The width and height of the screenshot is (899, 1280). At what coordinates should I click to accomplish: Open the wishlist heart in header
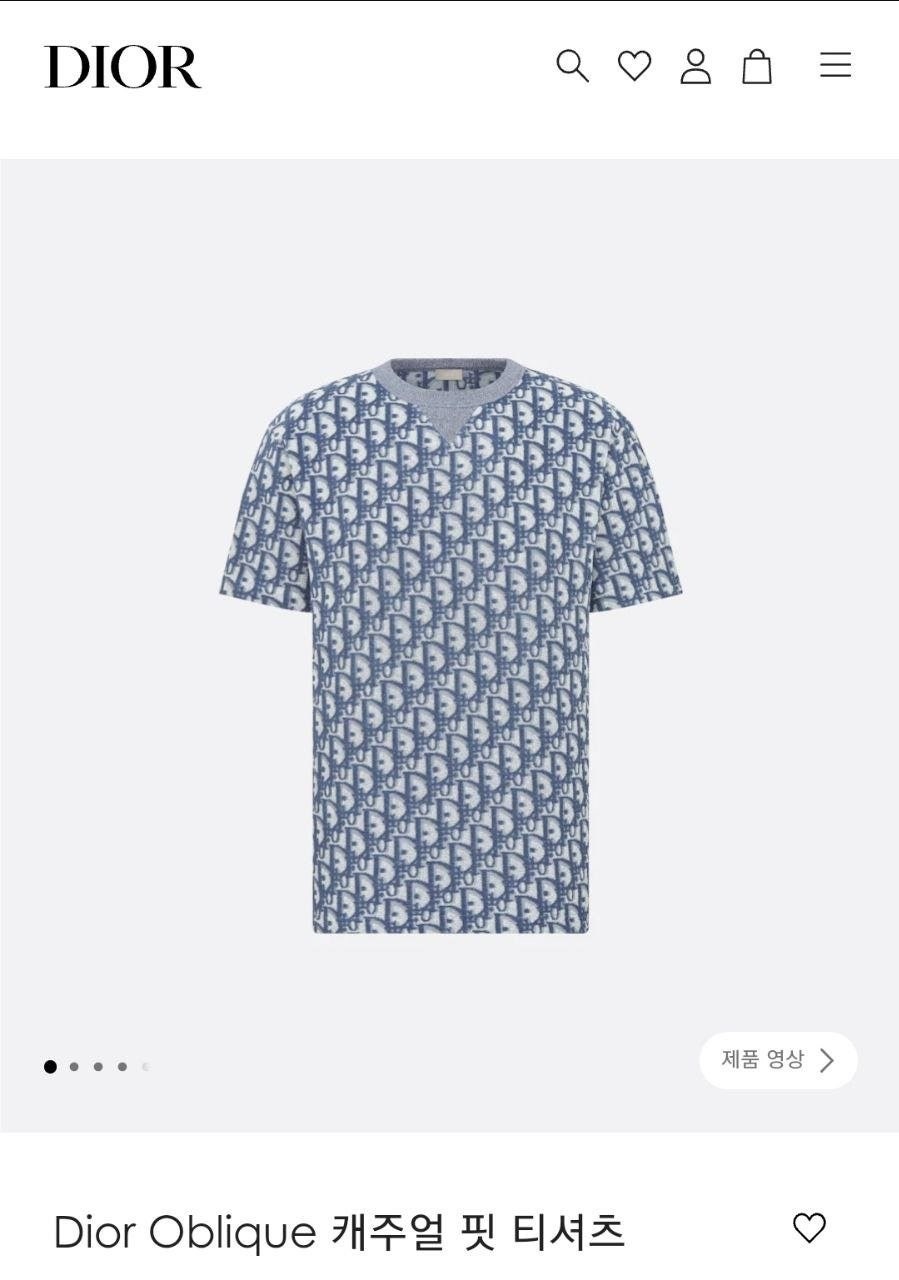tap(634, 66)
